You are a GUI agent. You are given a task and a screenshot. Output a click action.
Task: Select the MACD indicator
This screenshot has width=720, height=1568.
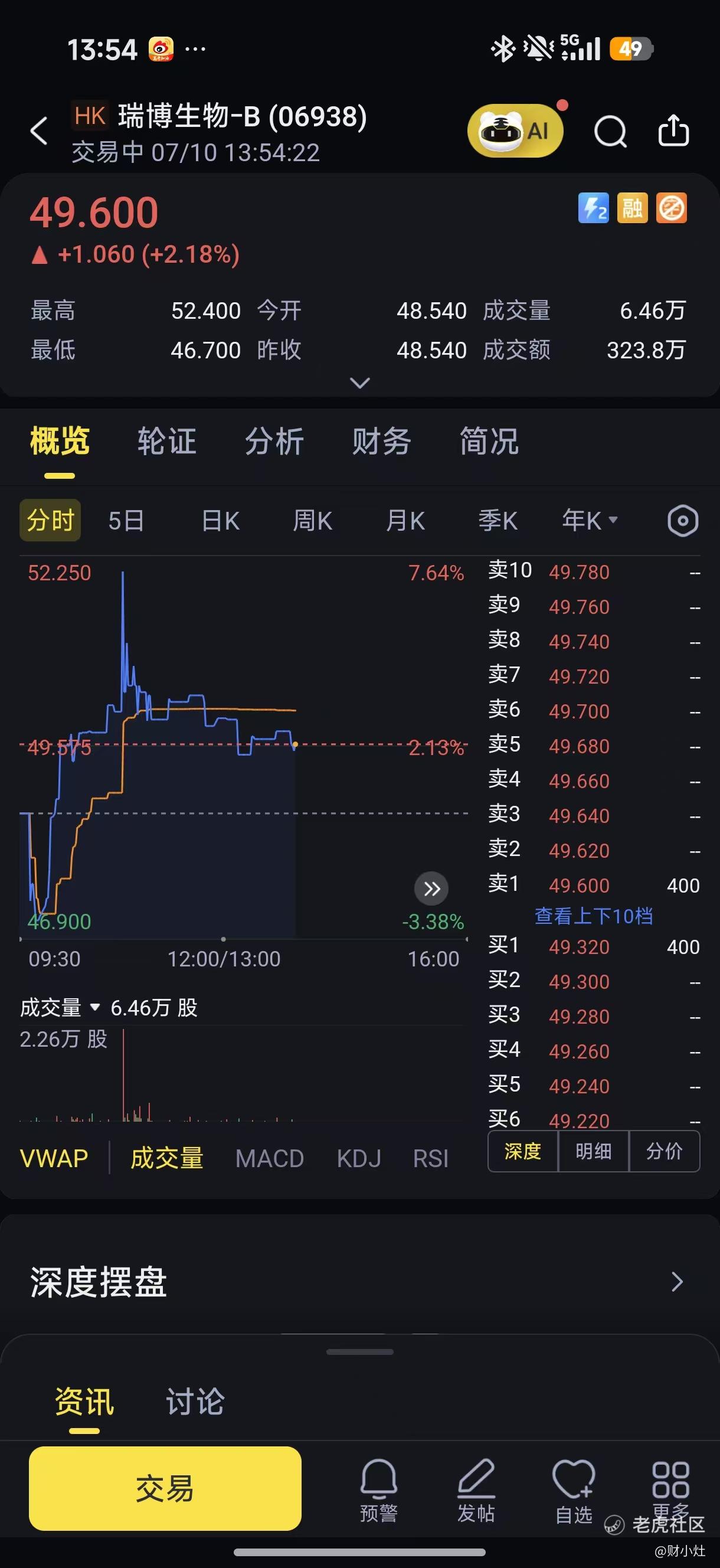pos(270,1158)
